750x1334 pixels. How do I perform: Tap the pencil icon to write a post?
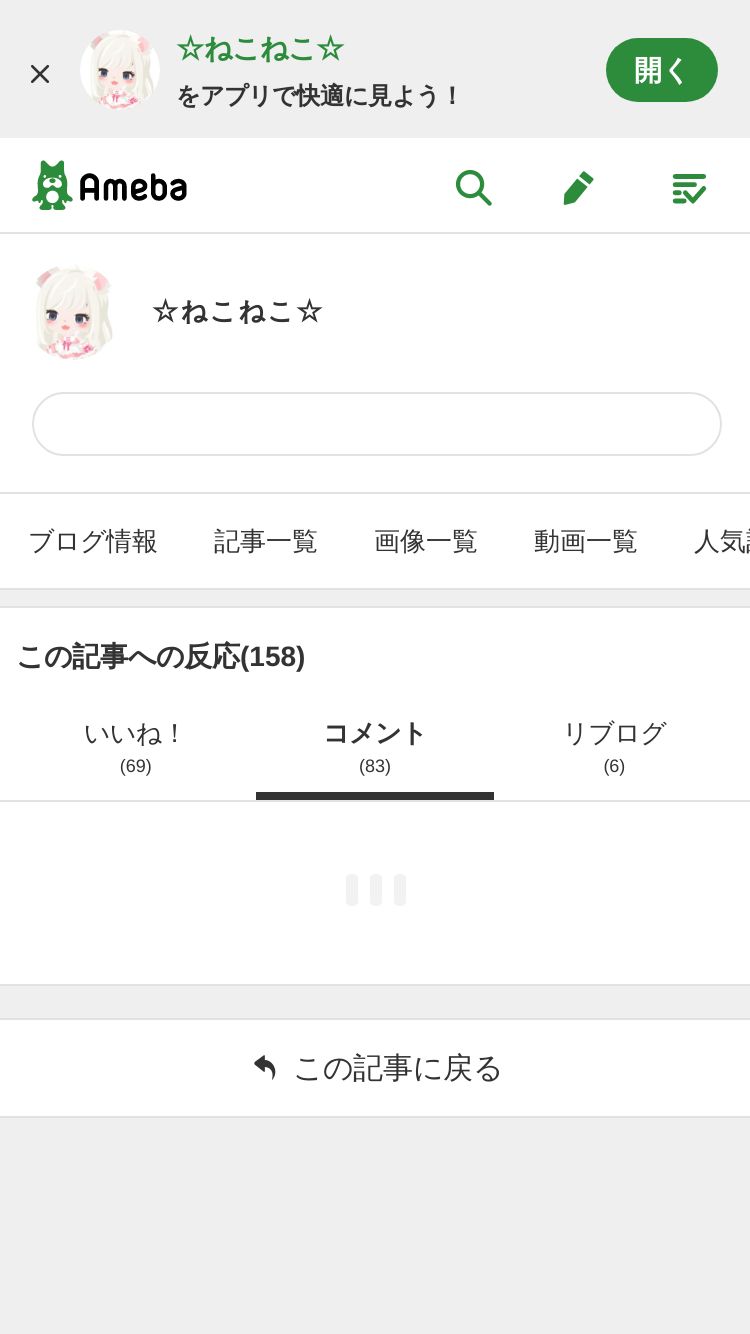pos(578,187)
